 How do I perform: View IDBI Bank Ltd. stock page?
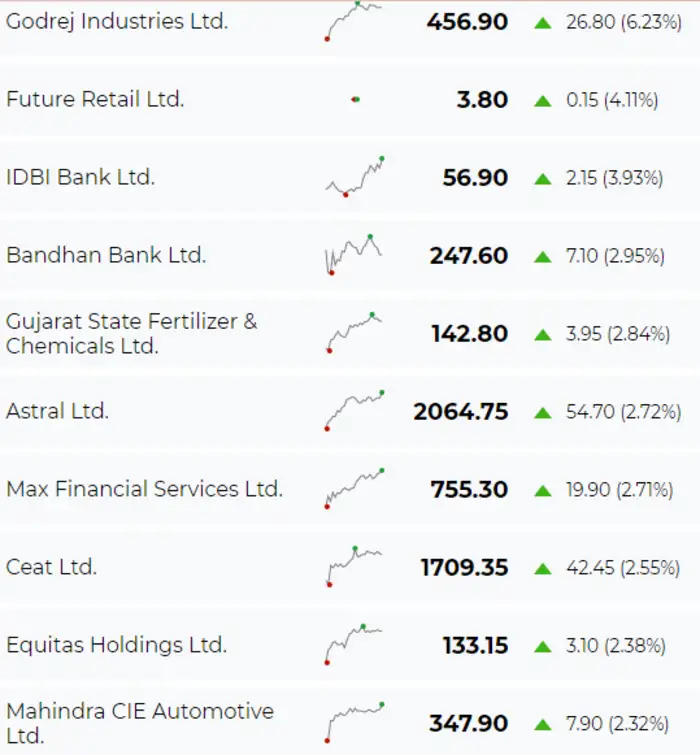click(80, 177)
